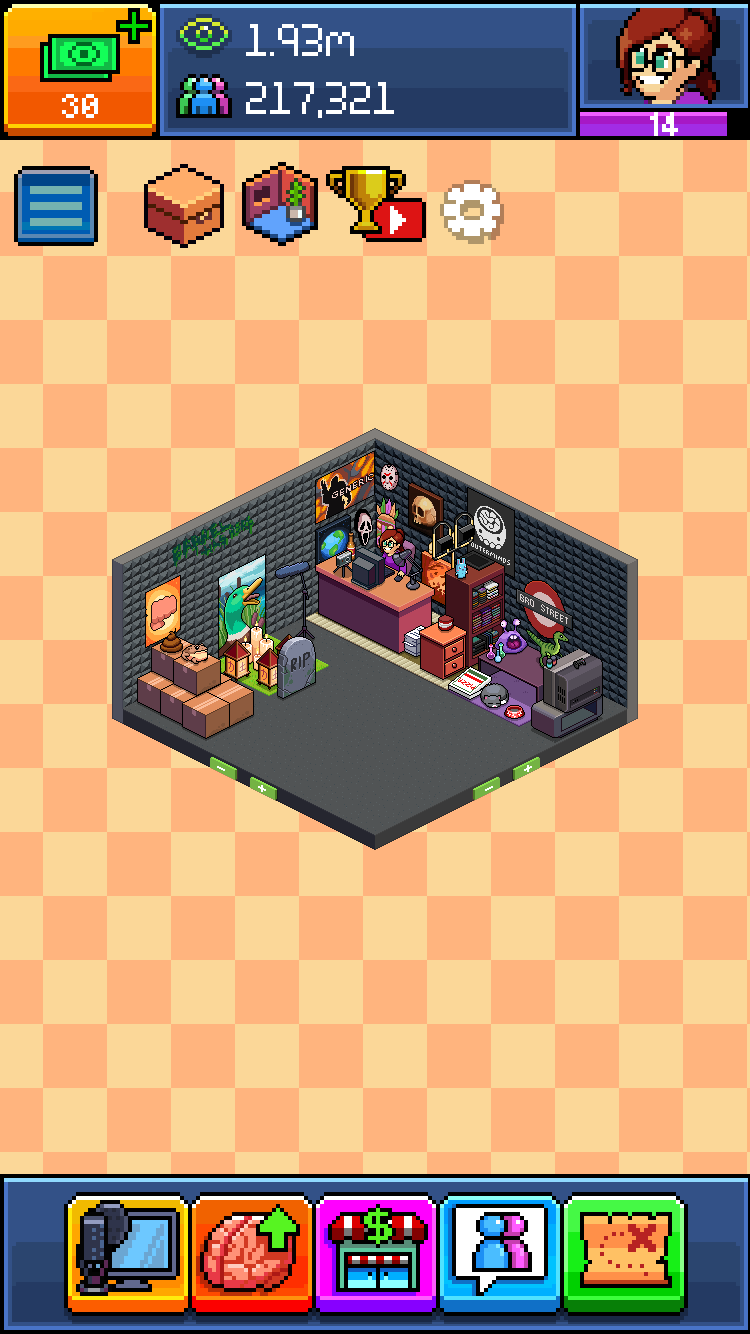Viewport: 750px width, 1334px height.
Task: Tap the plus stepper below the tombstone
Action: [263, 789]
